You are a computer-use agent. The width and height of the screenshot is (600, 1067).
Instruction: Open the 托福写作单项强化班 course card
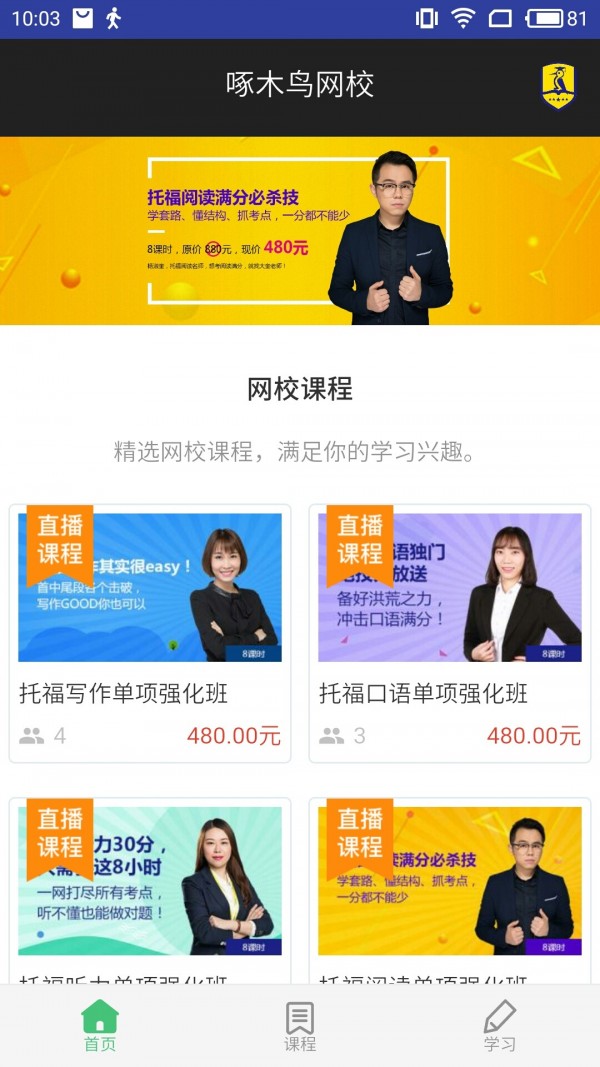150,633
